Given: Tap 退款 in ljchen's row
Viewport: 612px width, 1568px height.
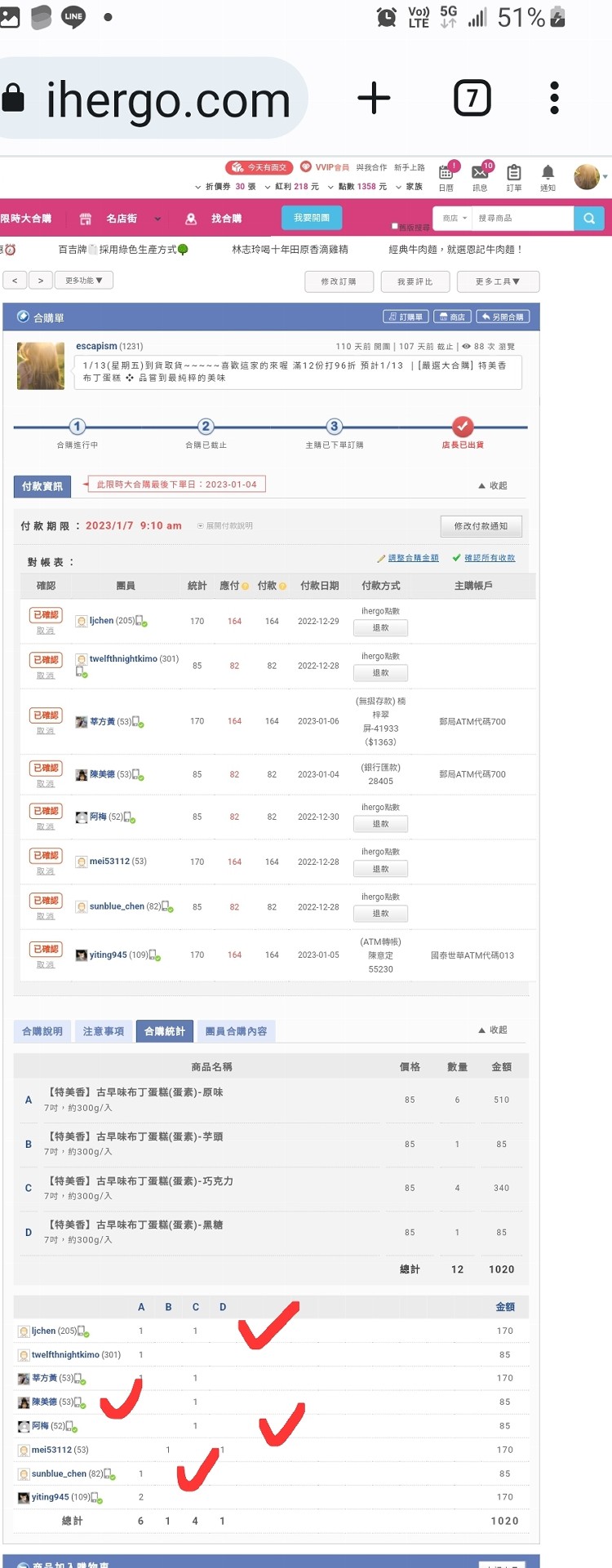Looking at the screenshot, I should click(380, 628).
